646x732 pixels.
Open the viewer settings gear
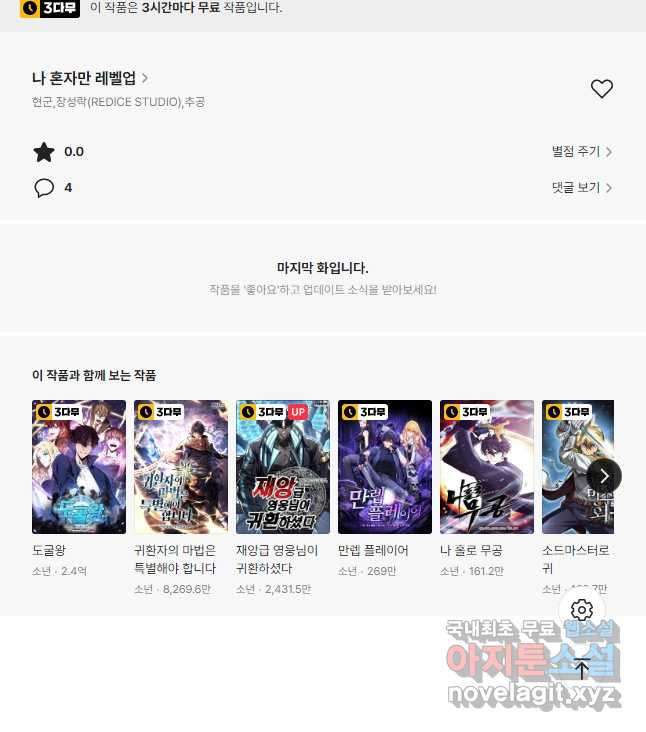click(x=582, y=610)
